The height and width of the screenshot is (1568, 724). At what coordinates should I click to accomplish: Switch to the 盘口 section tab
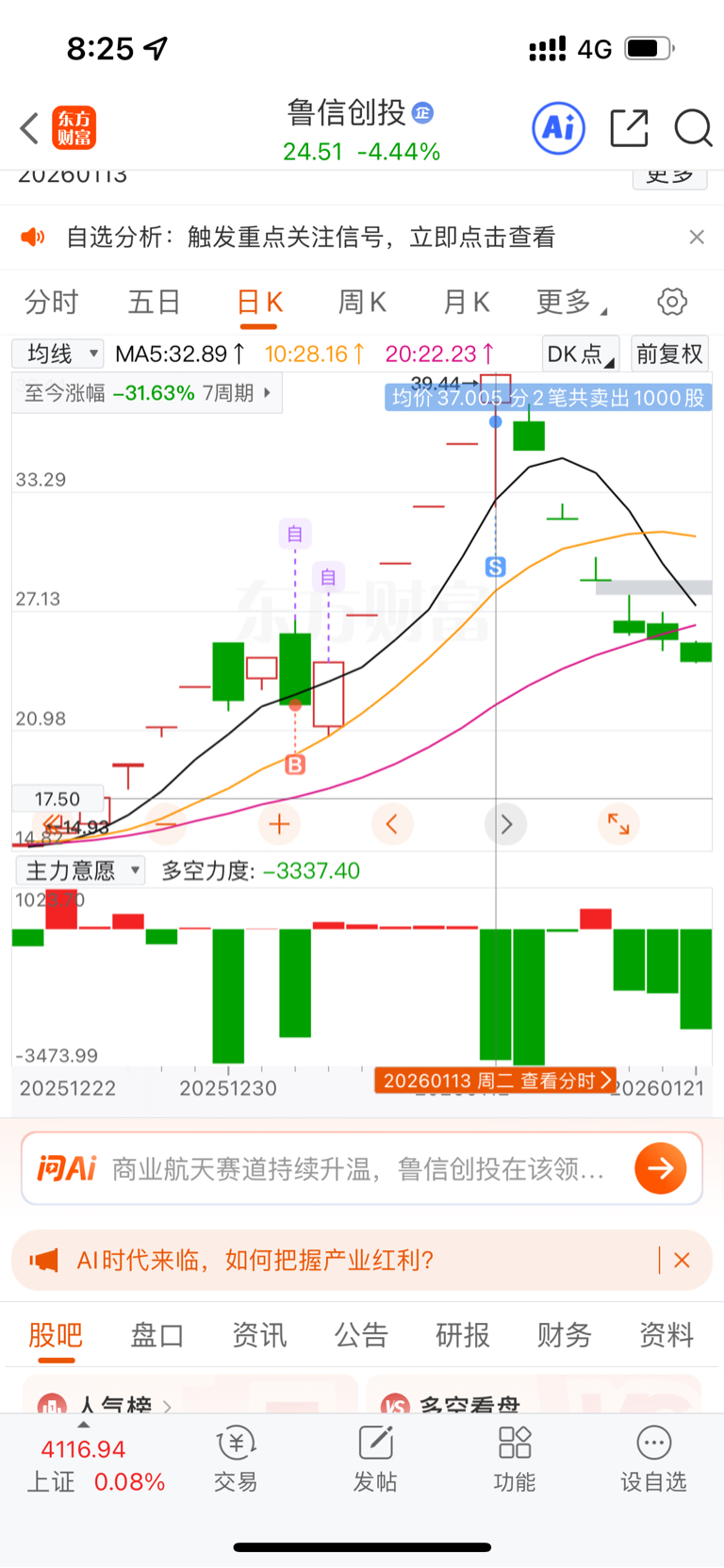(156, 1335)
